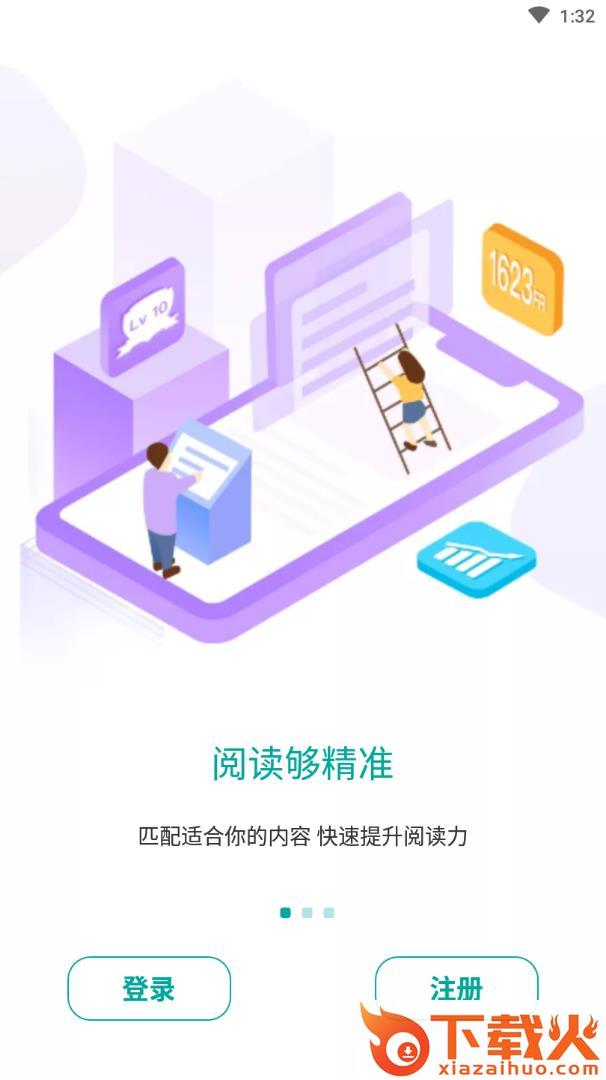Select the second page indicator dot
Screen dimensions: 606x1080
(307, 912)
